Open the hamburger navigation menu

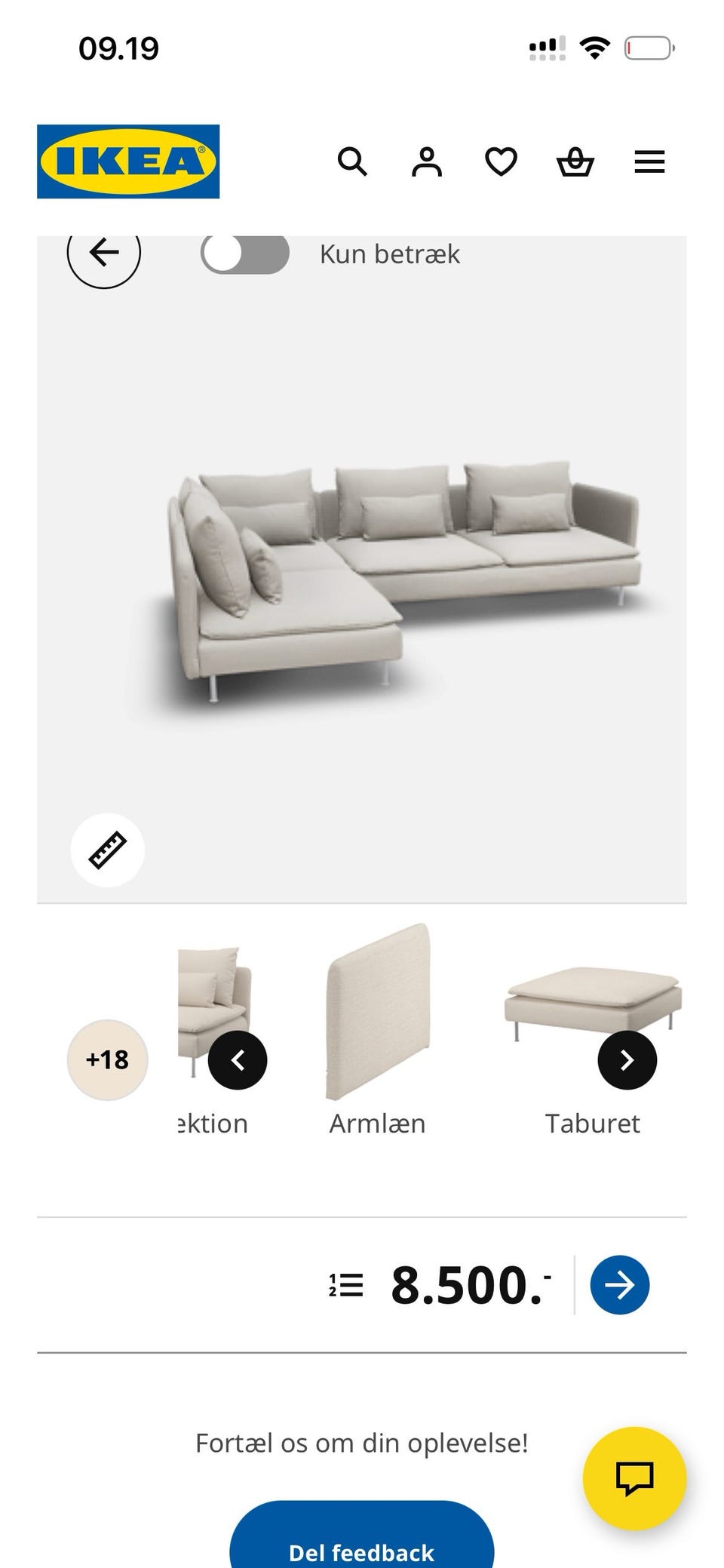click(649, 161)
